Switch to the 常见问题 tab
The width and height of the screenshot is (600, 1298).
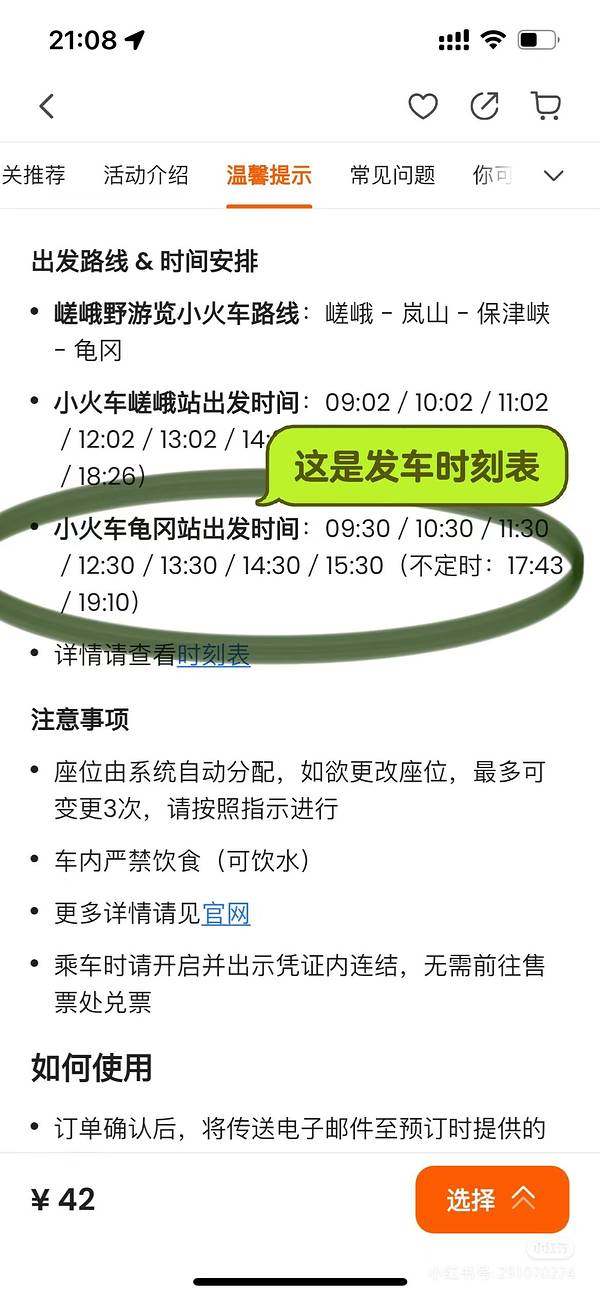(392, 176)
